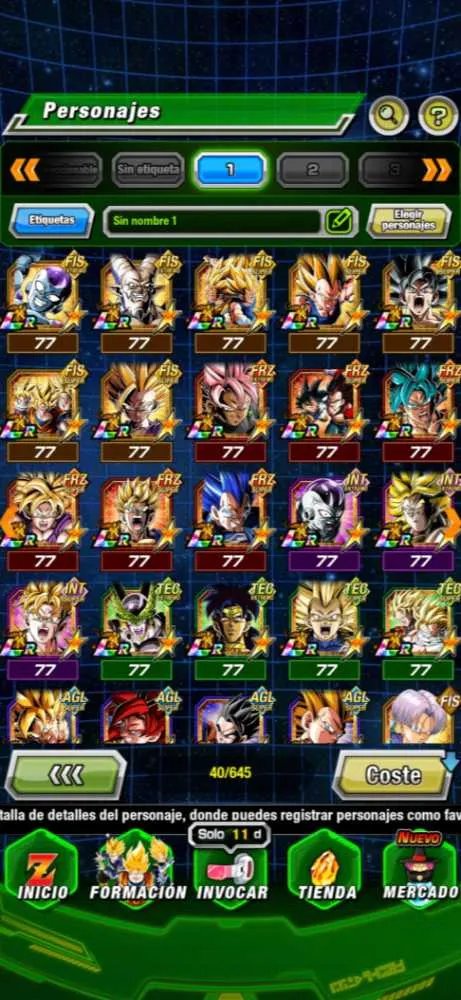The width and height of the screenshot is (461, 1000).
Task: Open the Etiquetas button
Action: (52, 221)
